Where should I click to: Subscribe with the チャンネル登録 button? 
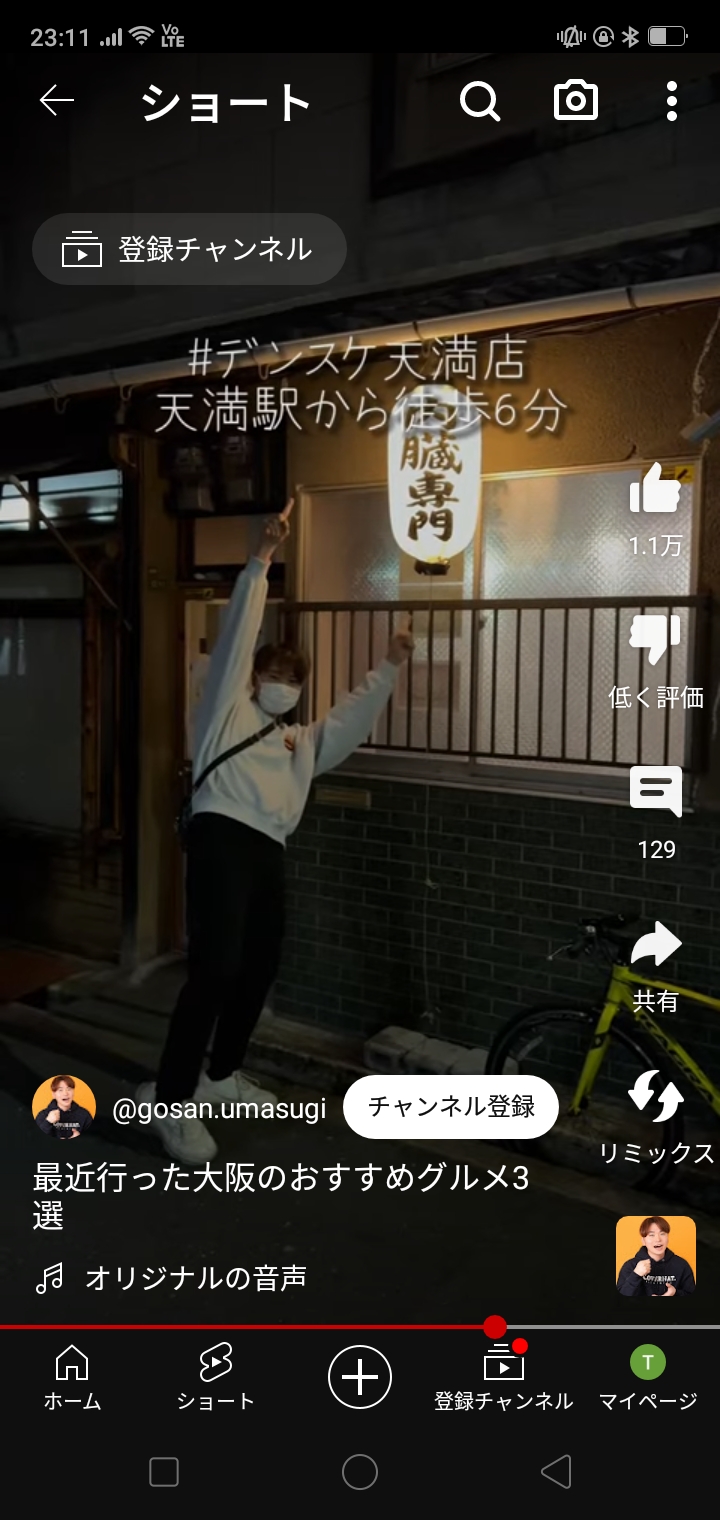point(451,1107)
